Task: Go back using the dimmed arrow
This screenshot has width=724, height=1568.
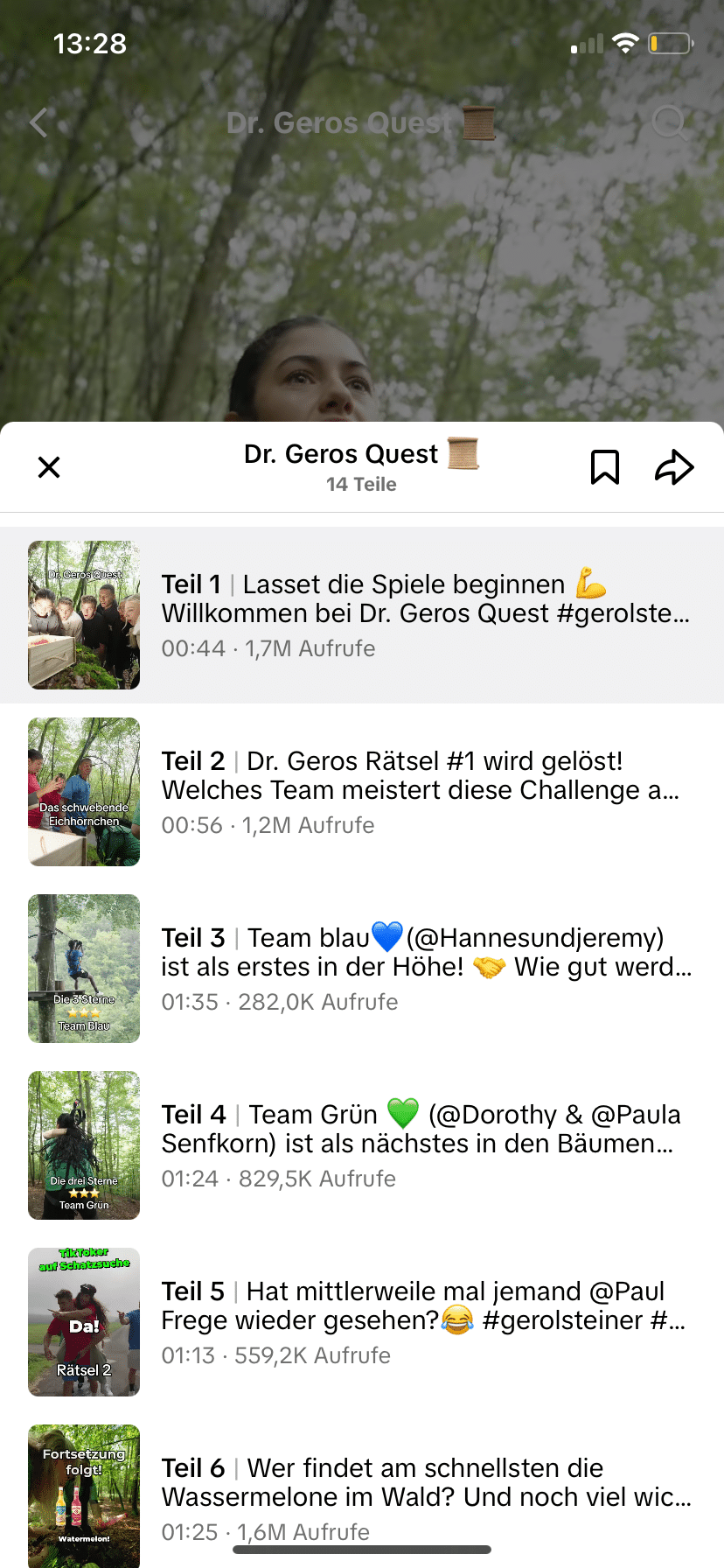Action: coord(38,122)
